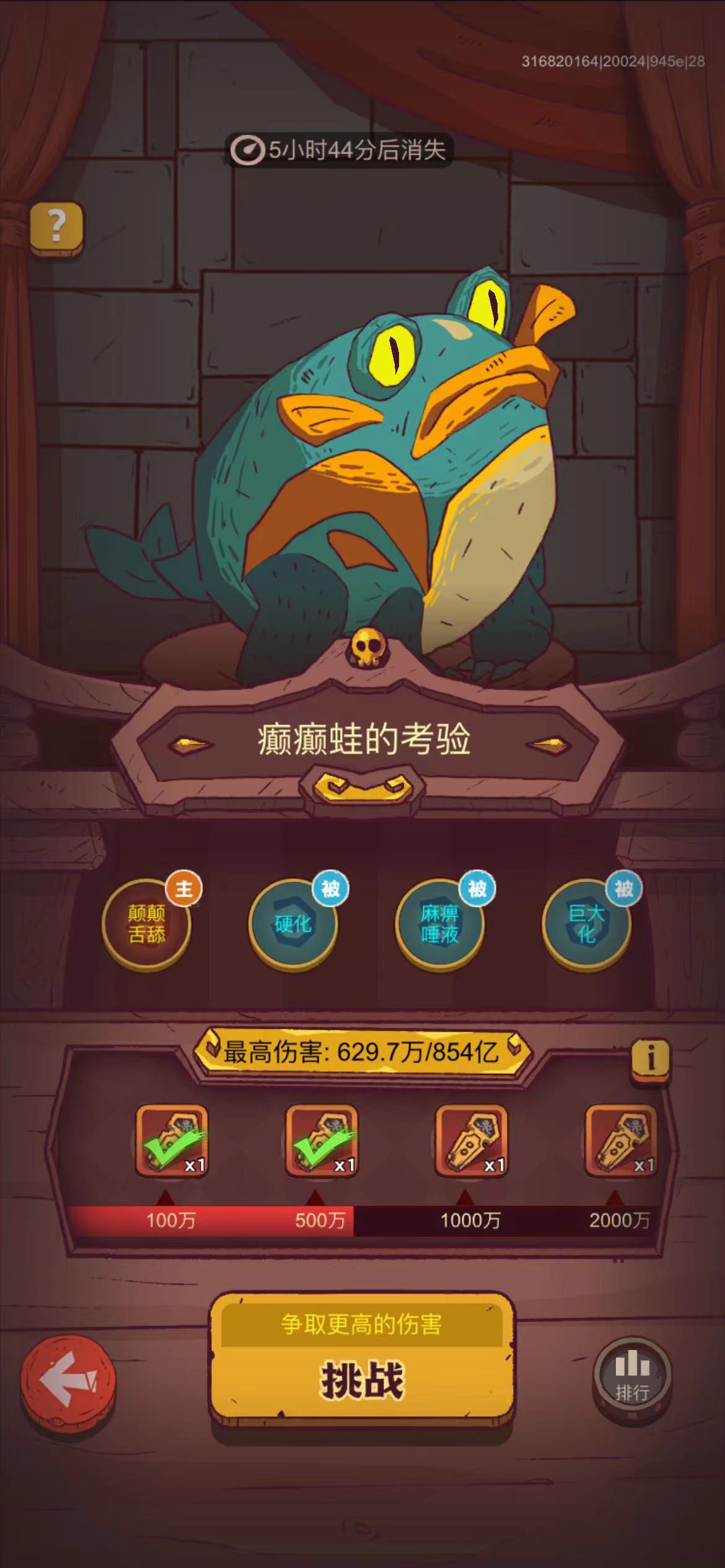View the 颠颠舌舔 active skill
Viewport: 725px width, 1568px height.
click(146, 923)
